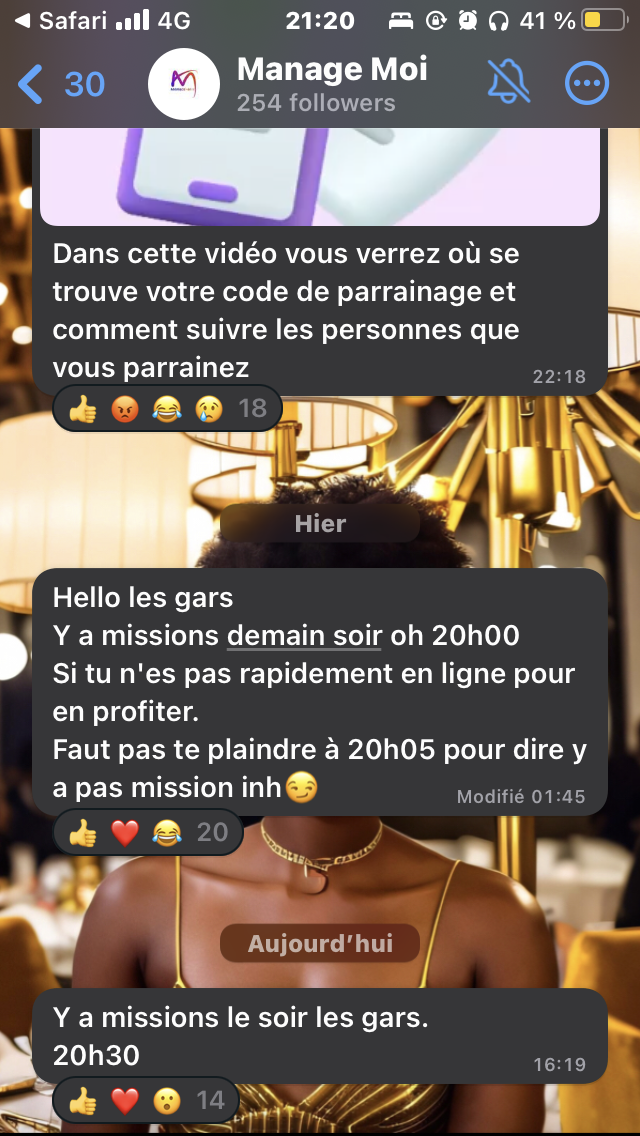This screenshot has width=640, height=1136.
Task: Tap the underlined "demain soir" date link
Action: (x=304, y=635)
